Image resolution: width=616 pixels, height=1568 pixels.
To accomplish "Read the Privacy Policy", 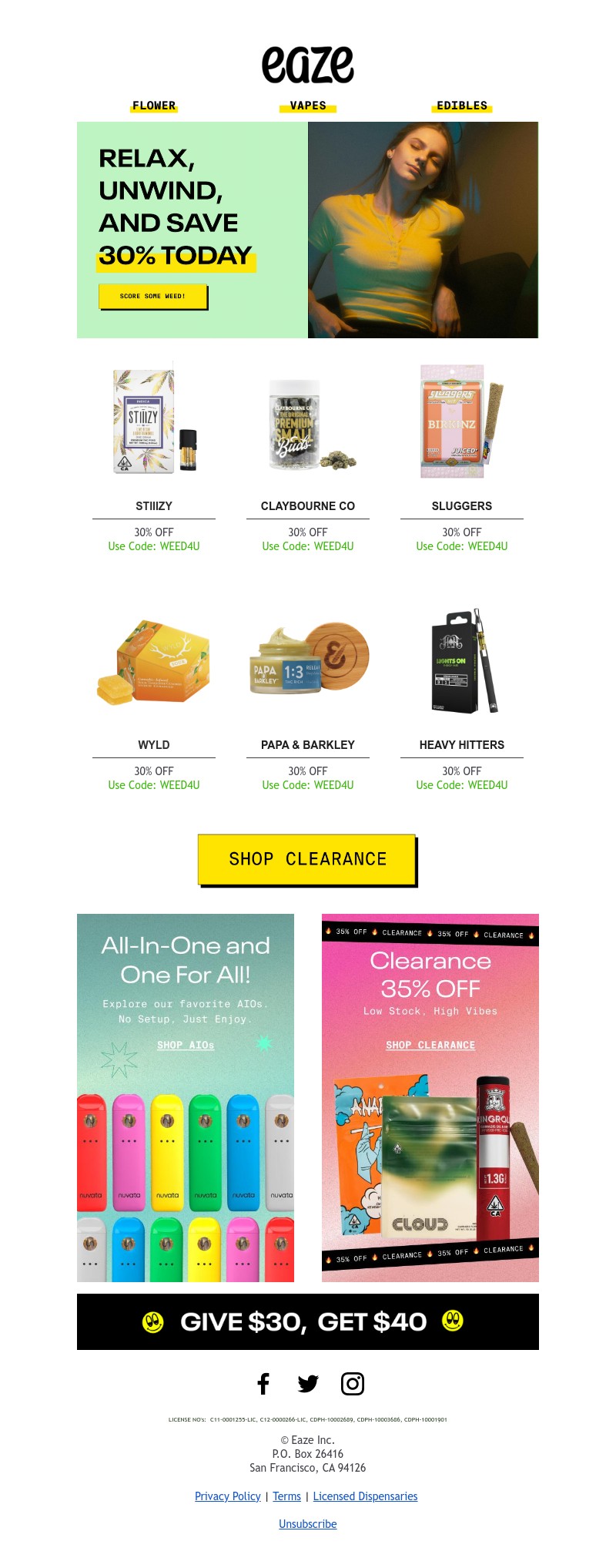I will [x=228, y=1496].
